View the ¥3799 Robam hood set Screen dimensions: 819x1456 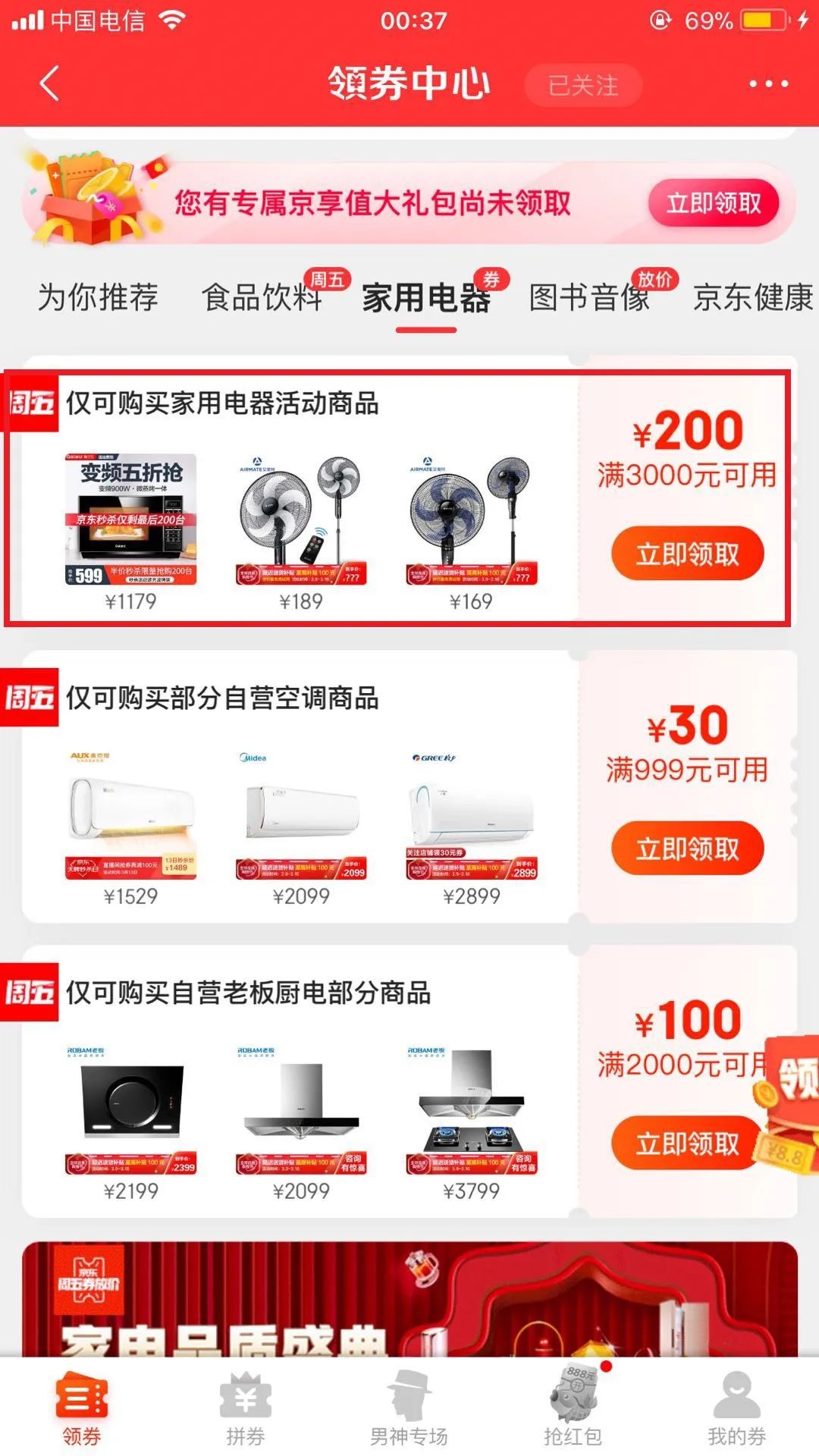471,1112
